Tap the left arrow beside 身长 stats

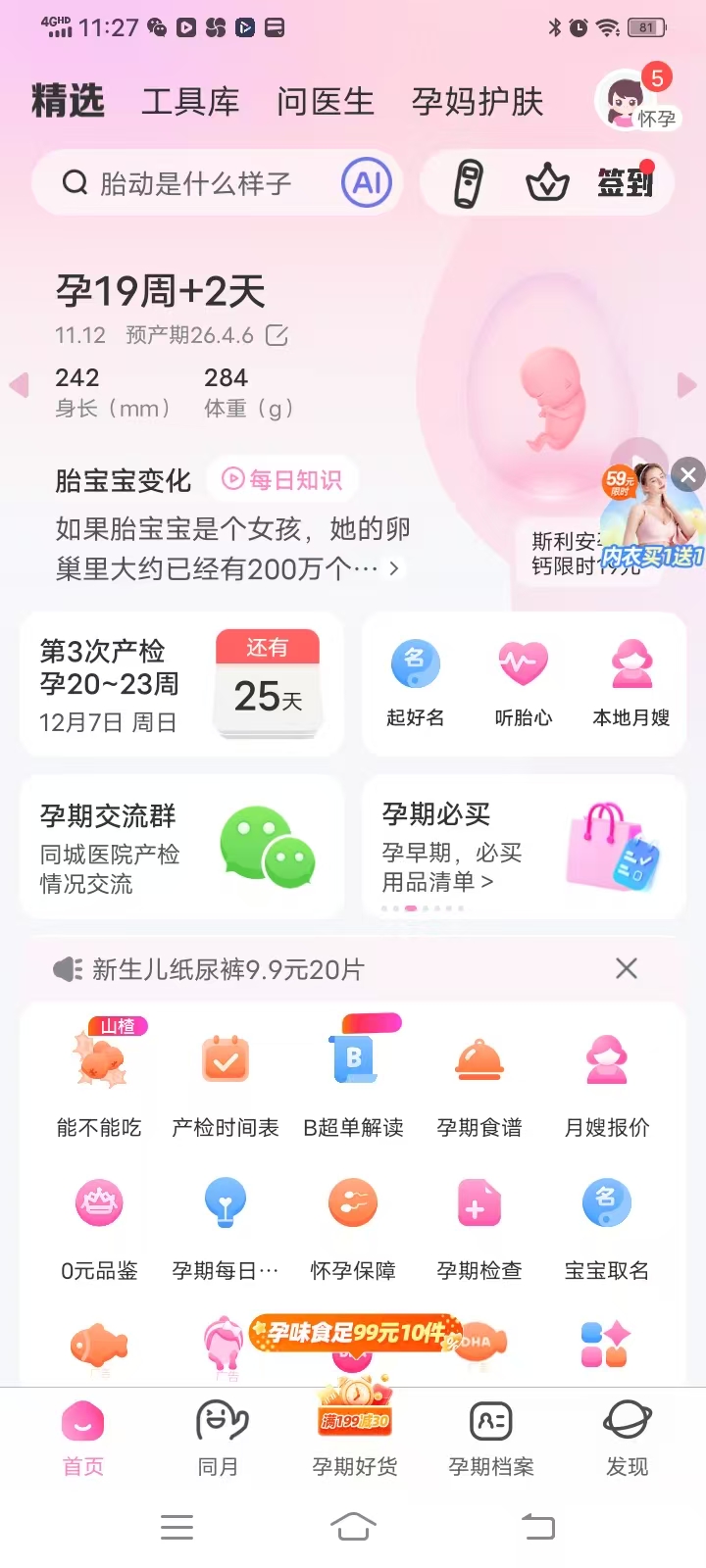point(20,385)
